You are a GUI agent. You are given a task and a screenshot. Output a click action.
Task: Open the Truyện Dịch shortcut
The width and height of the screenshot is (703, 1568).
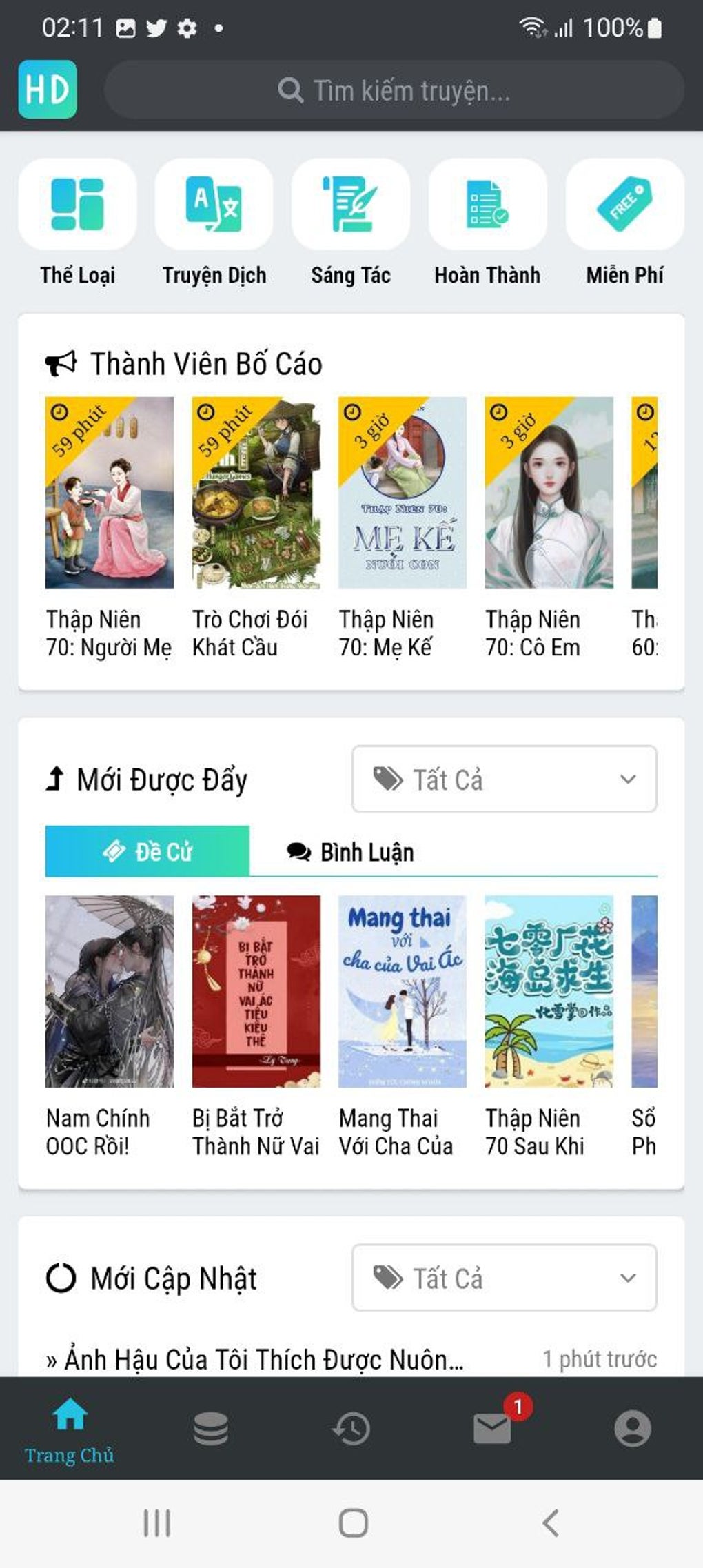pyautogui.click(x=214, y=223)
